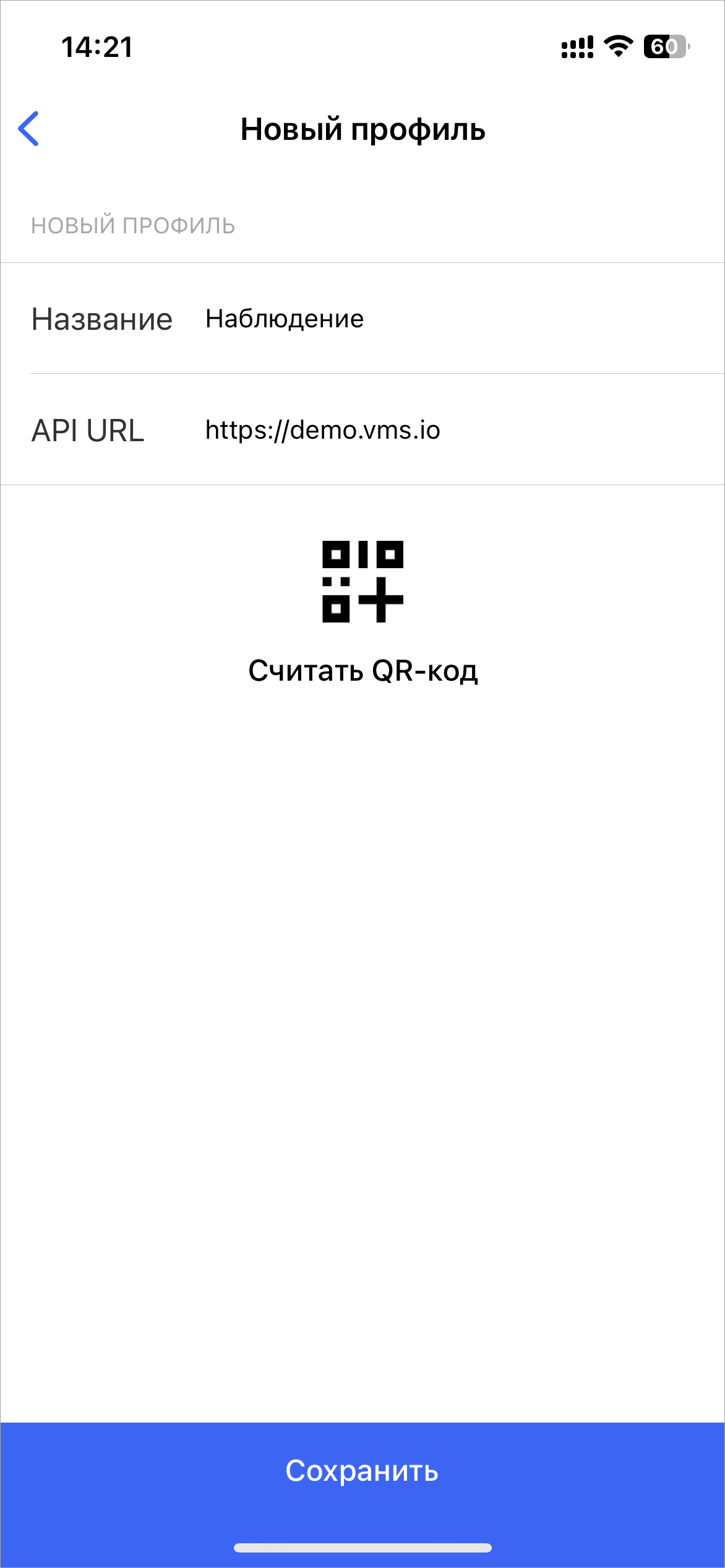The width and height of the screenshot is (725, 1568).
Task: Go back with the blue arrow
Action: tap(28, 129)
